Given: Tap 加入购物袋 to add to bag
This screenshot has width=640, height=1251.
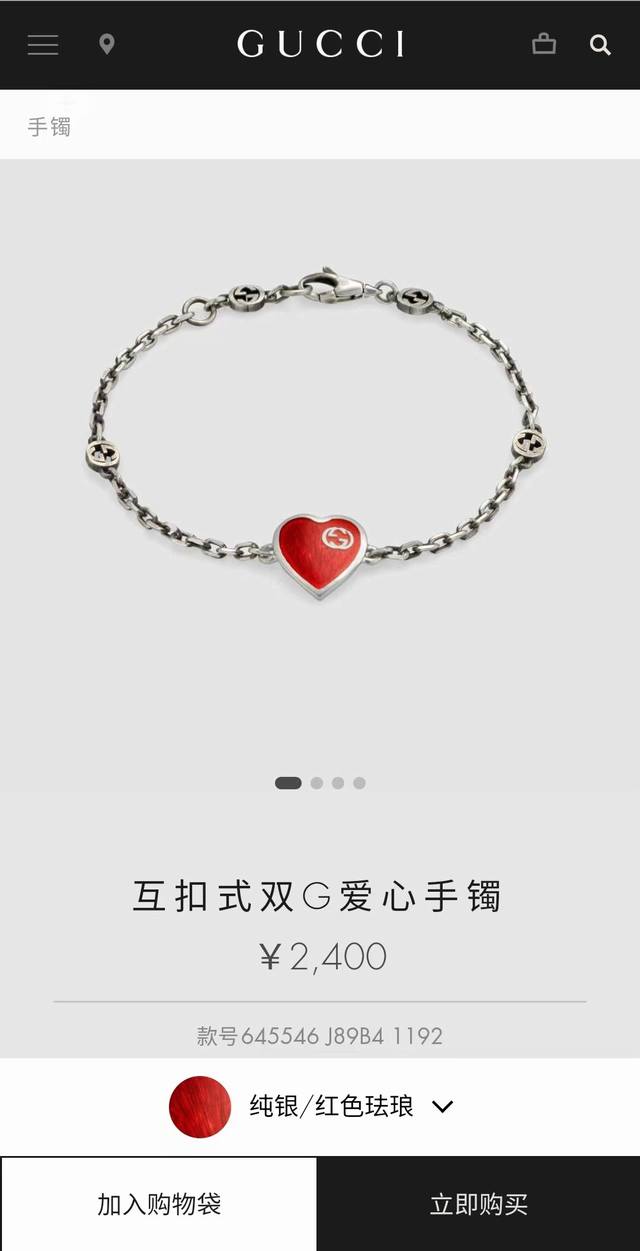Looking at the screenshot, I should tap(159, 1204).
